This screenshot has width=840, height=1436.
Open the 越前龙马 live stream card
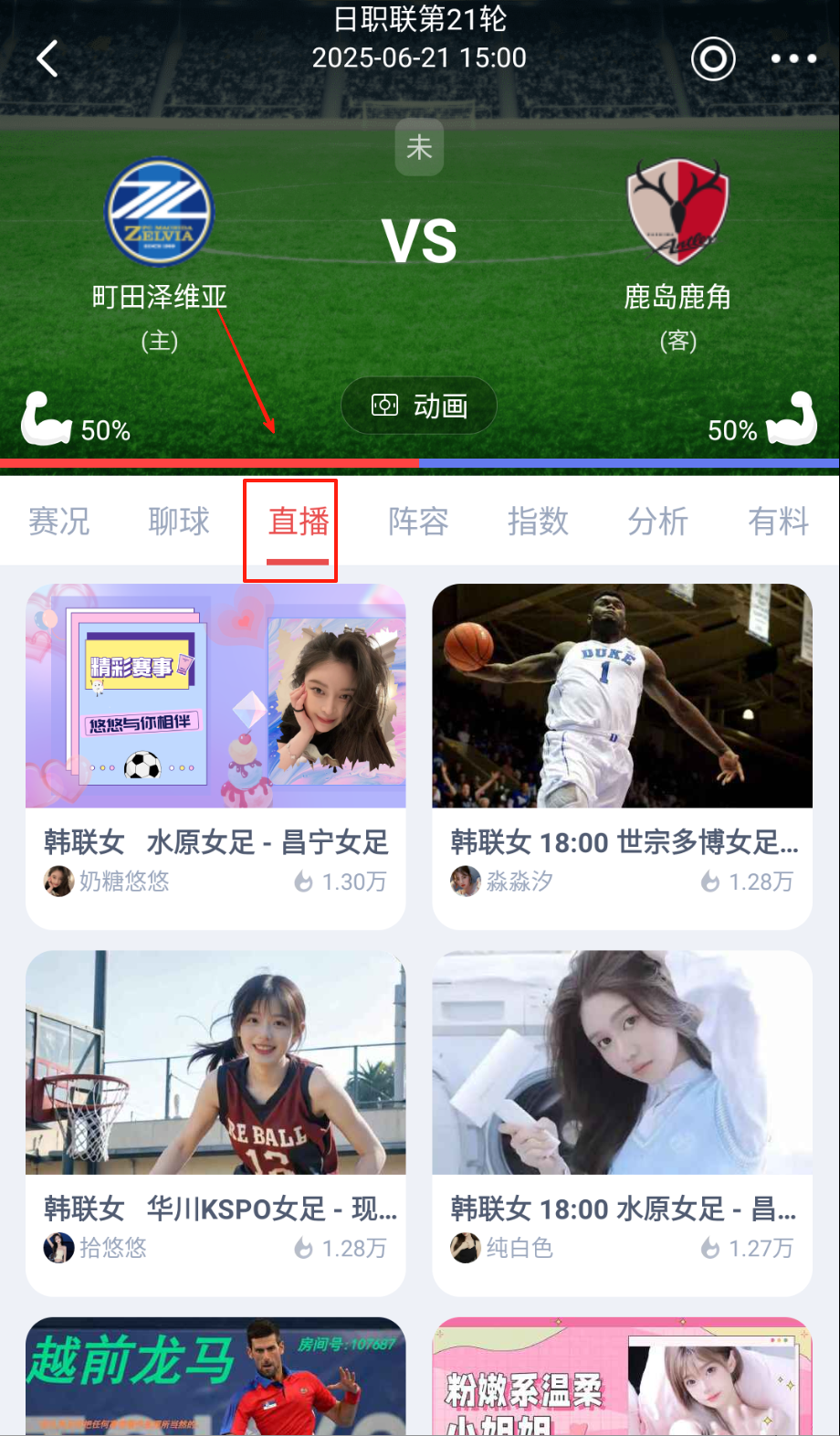(215, 1379)
